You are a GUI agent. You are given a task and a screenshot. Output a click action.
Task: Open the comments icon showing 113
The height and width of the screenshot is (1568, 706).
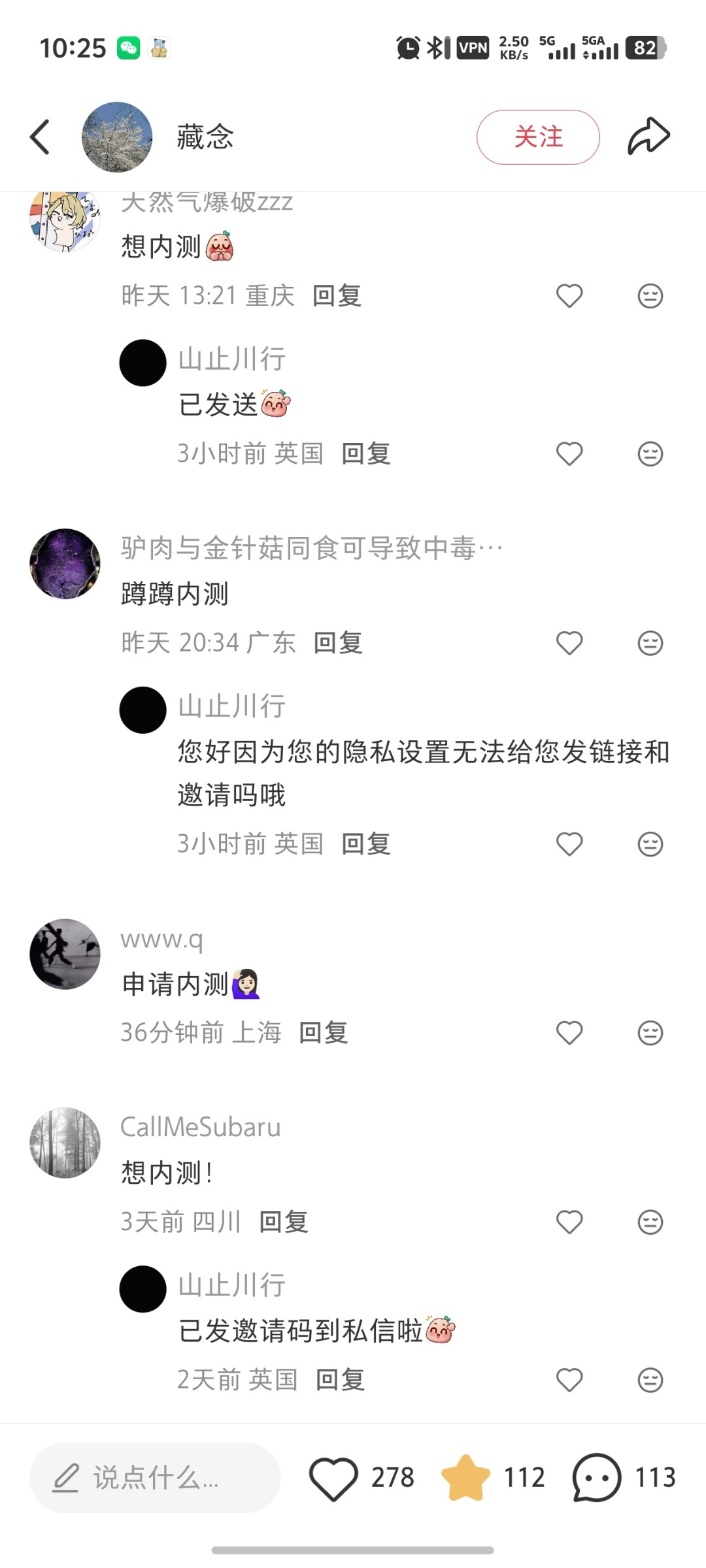point(596,1478)
